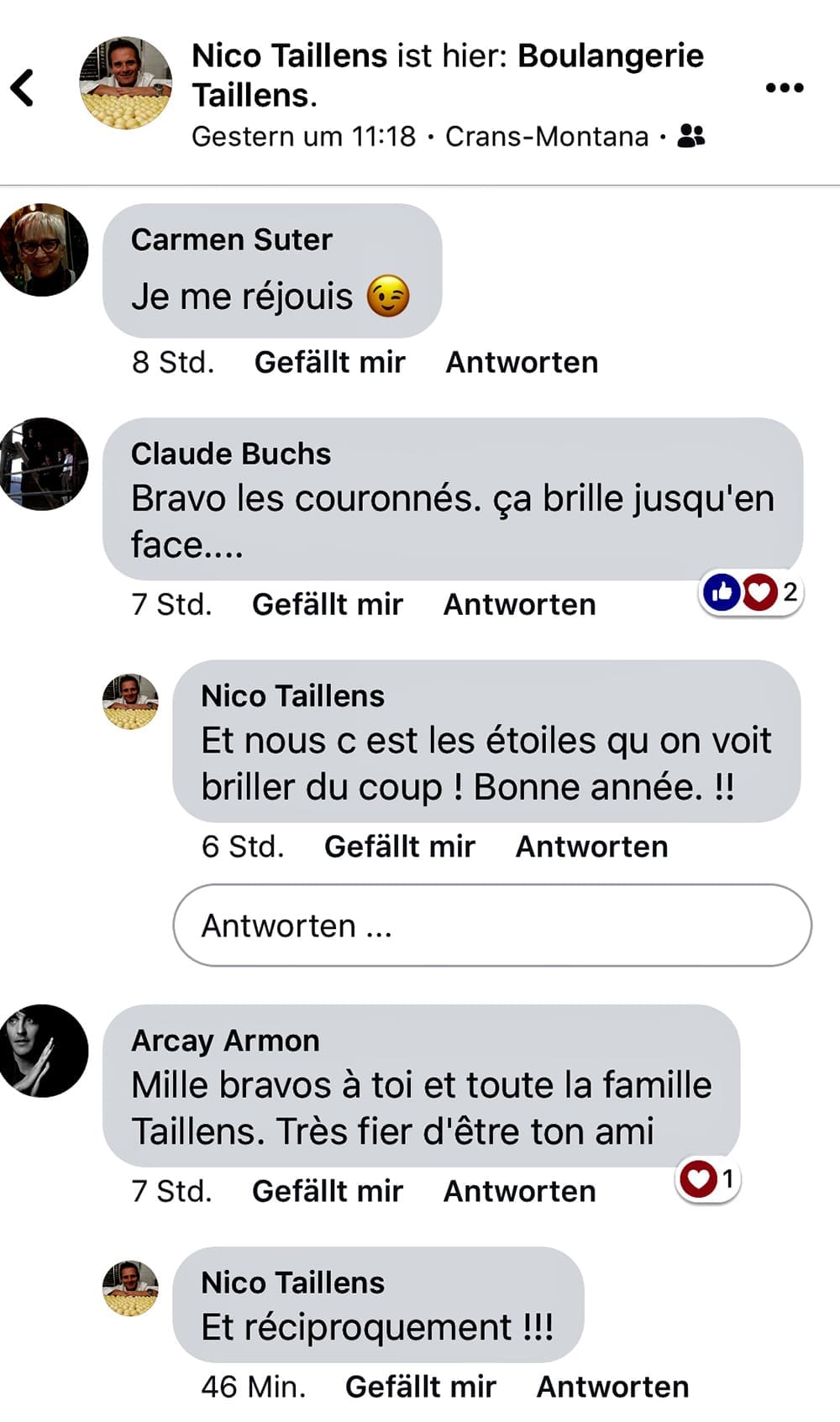The width and height of the screenshot is (840, 1422).
Task: Reply to Arcay Armon's comment
Action: click(519, 1190)
